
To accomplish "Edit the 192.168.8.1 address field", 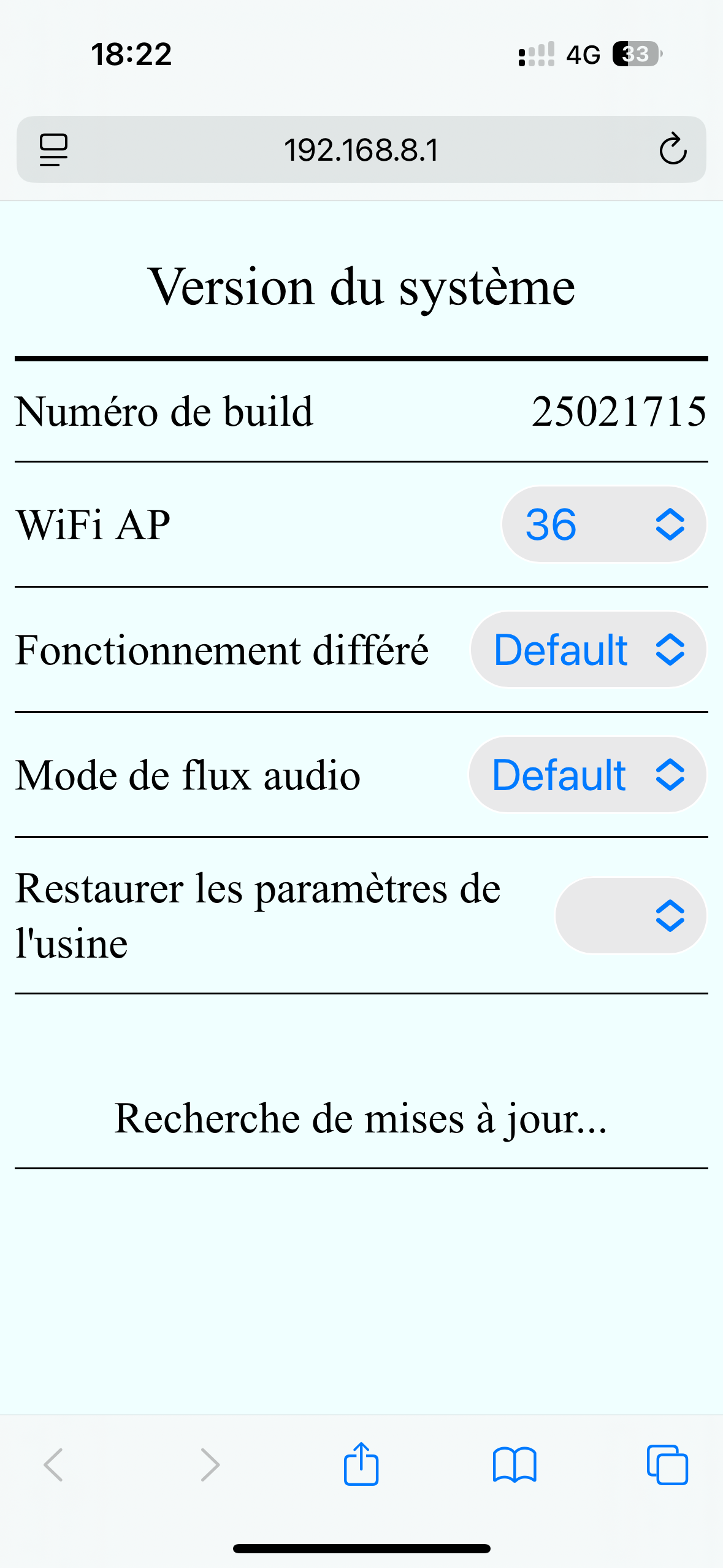I will 361,150.
